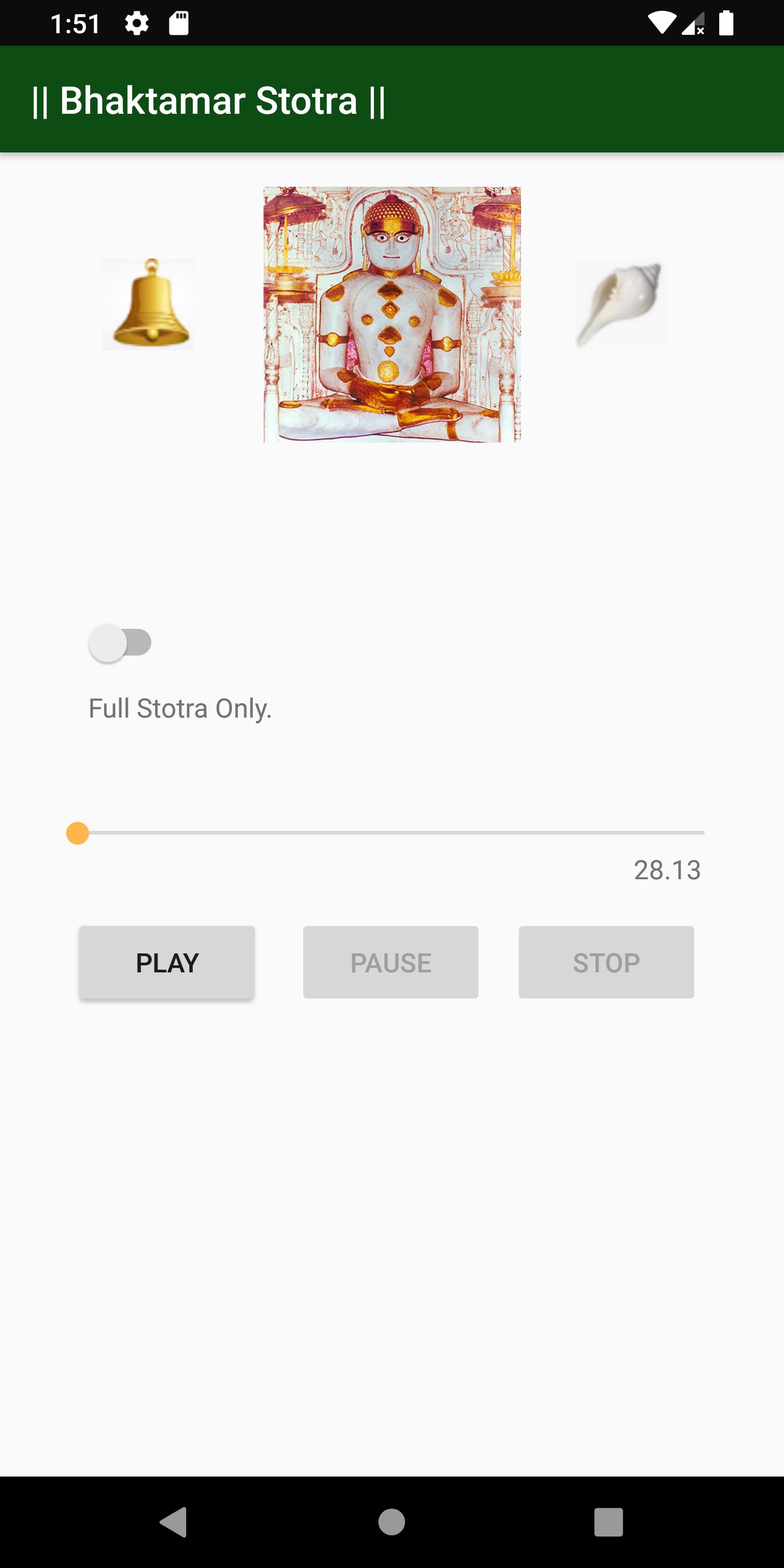Go back with the system back button

click(x=174, y=1522)
